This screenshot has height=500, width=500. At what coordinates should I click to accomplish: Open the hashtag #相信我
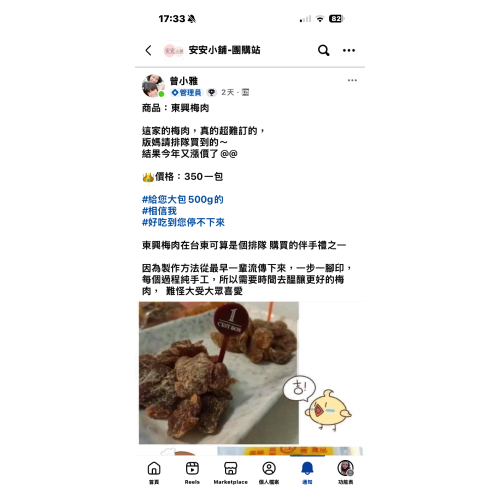click(x=159, y=211)
